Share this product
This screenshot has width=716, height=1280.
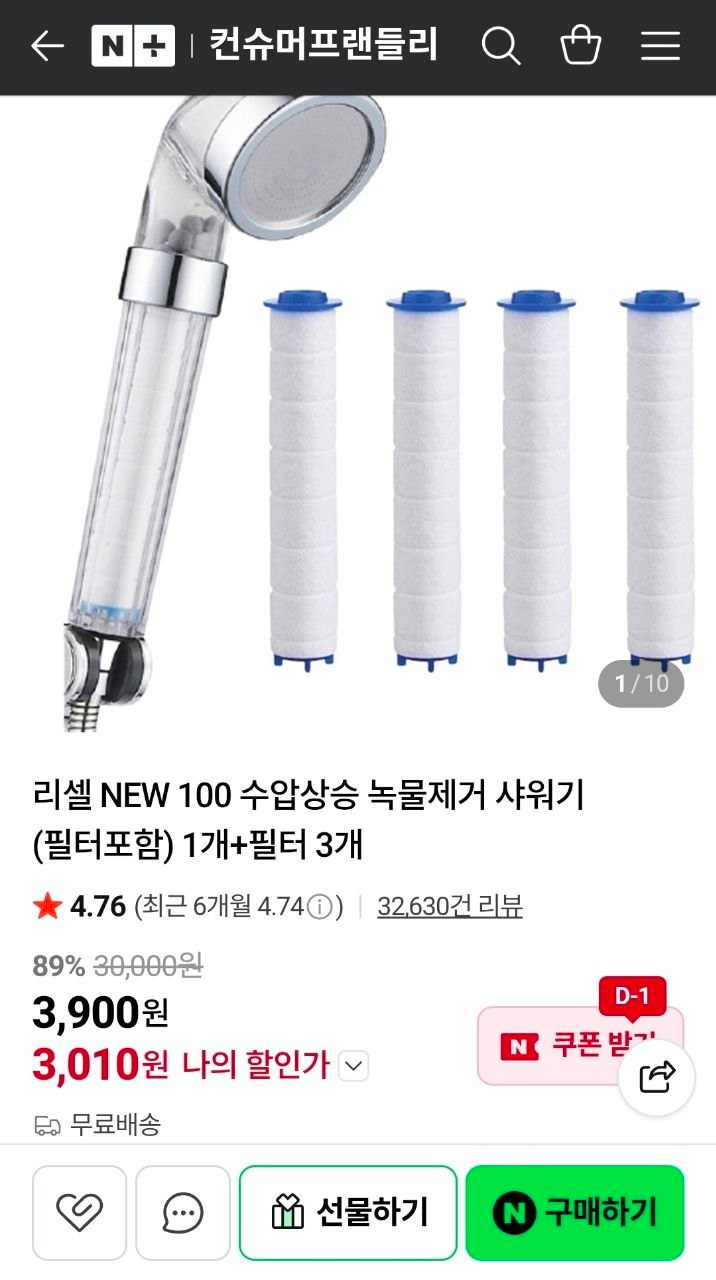[x=656, y=1078]
